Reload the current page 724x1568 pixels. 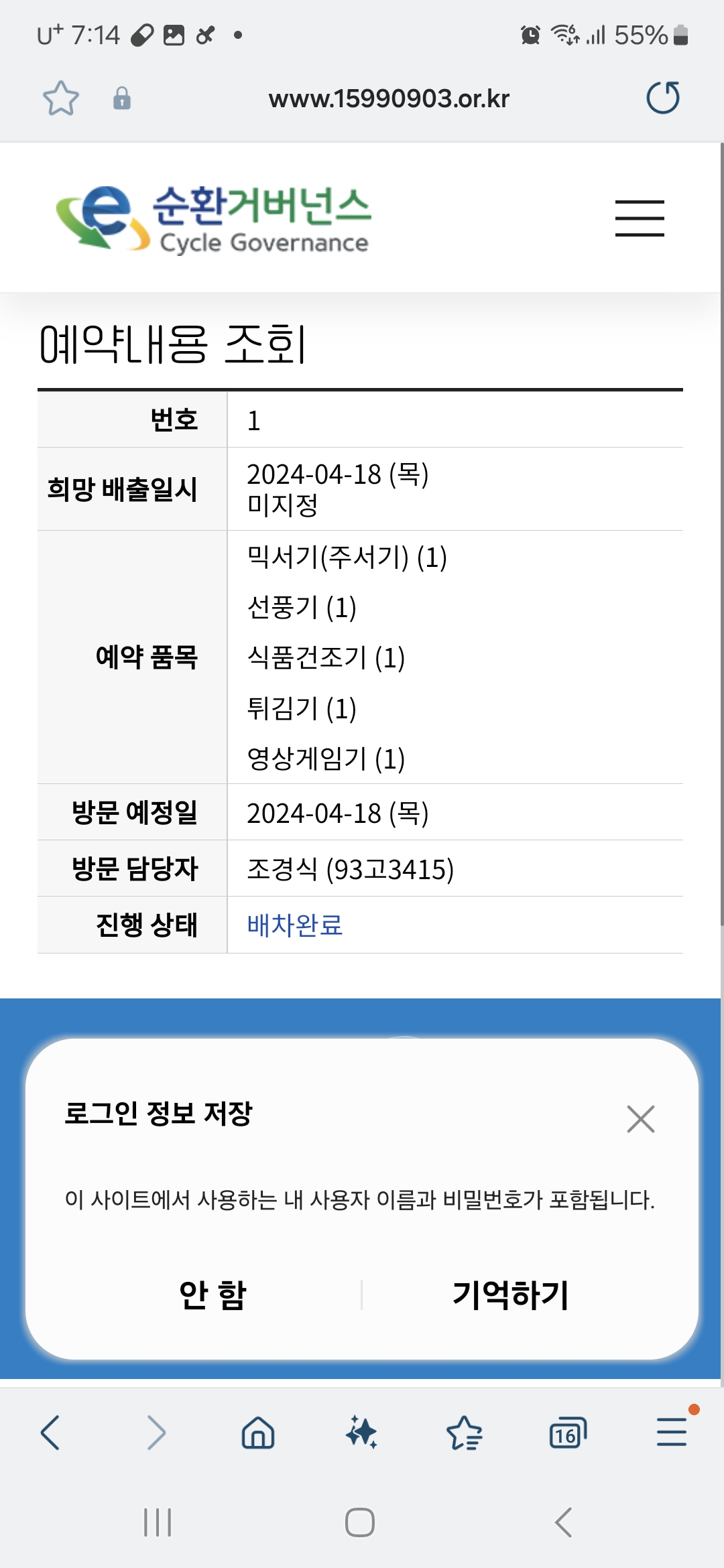663,98
